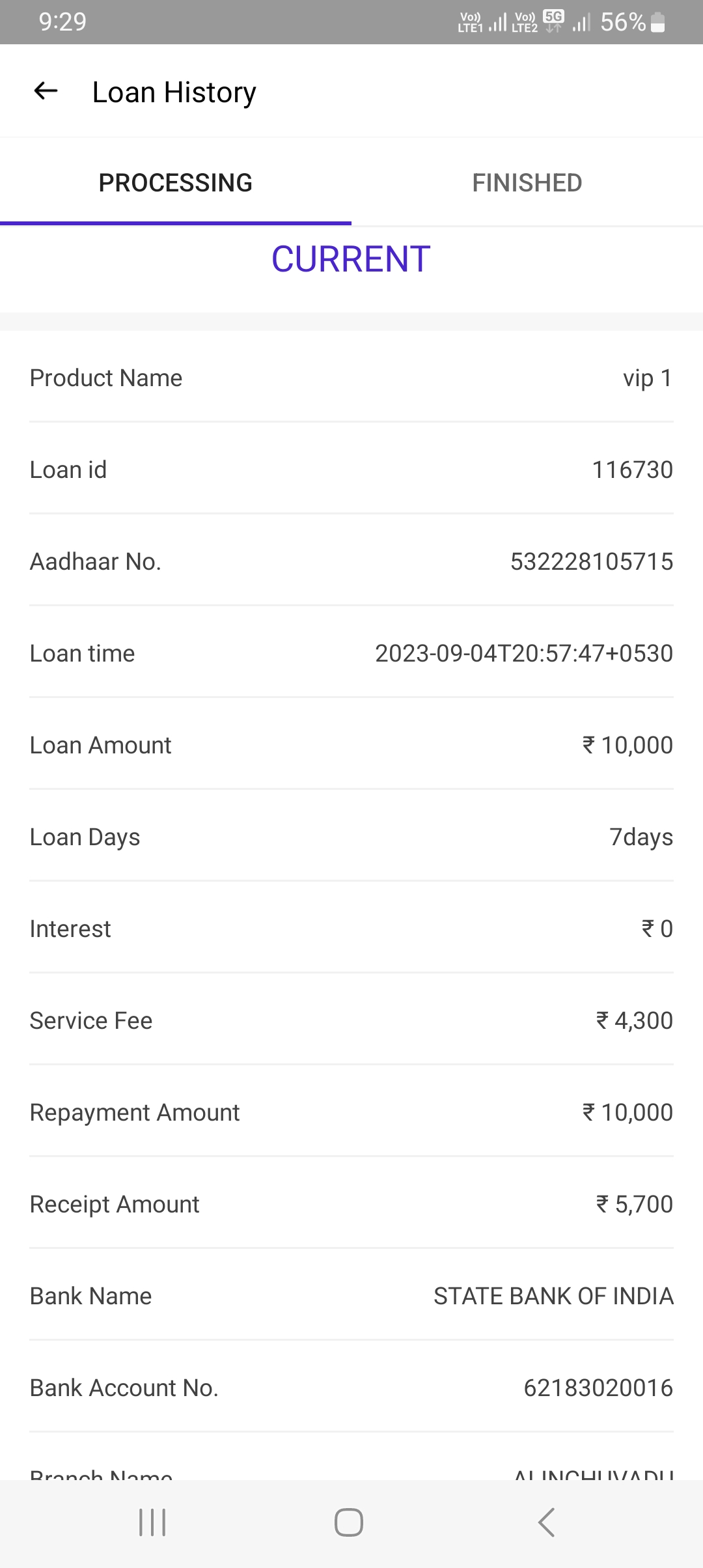Switch to the FINISHED tab
Image resolution: width=703 pixels, height=1568 pixels.
pyautogui.click(x=527, y=183)
